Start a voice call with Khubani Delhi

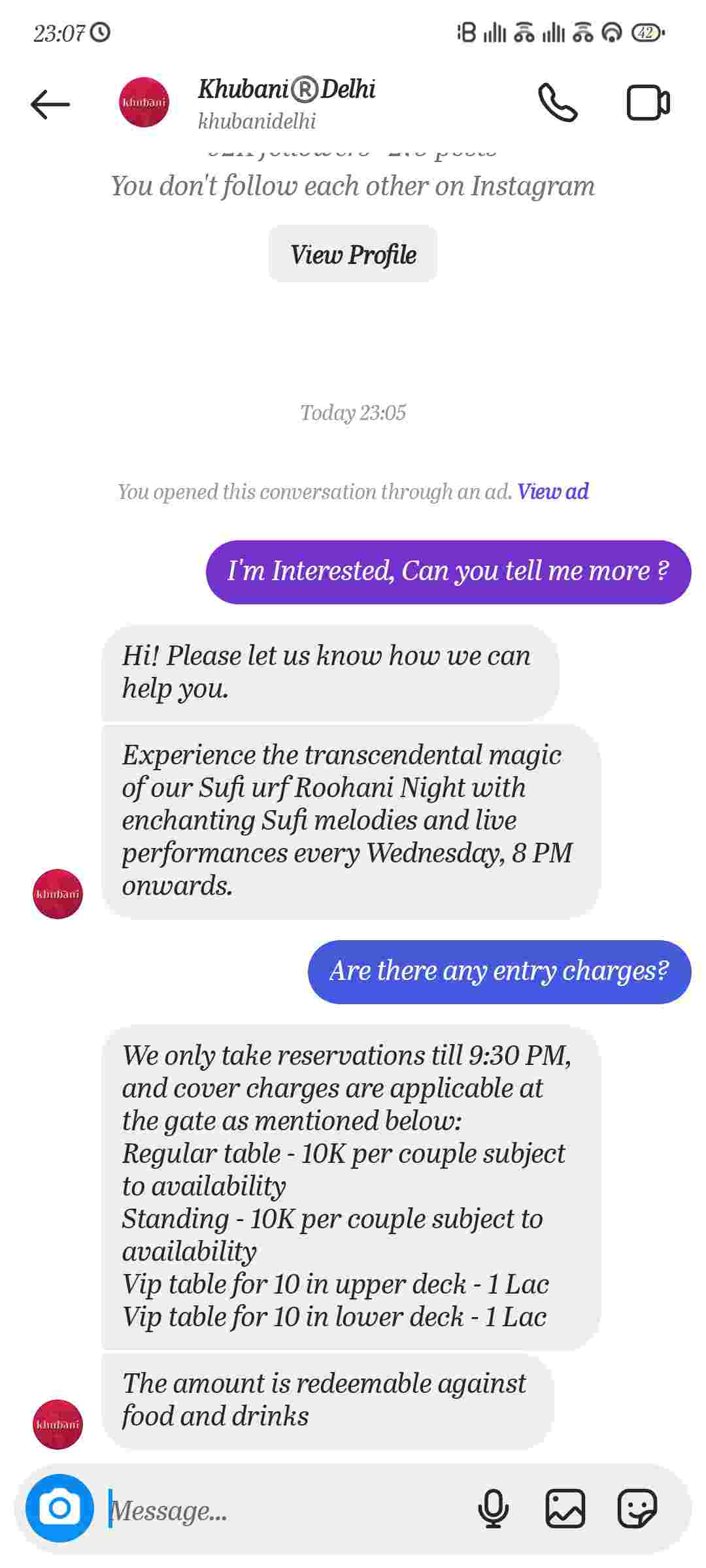[558, 103]
